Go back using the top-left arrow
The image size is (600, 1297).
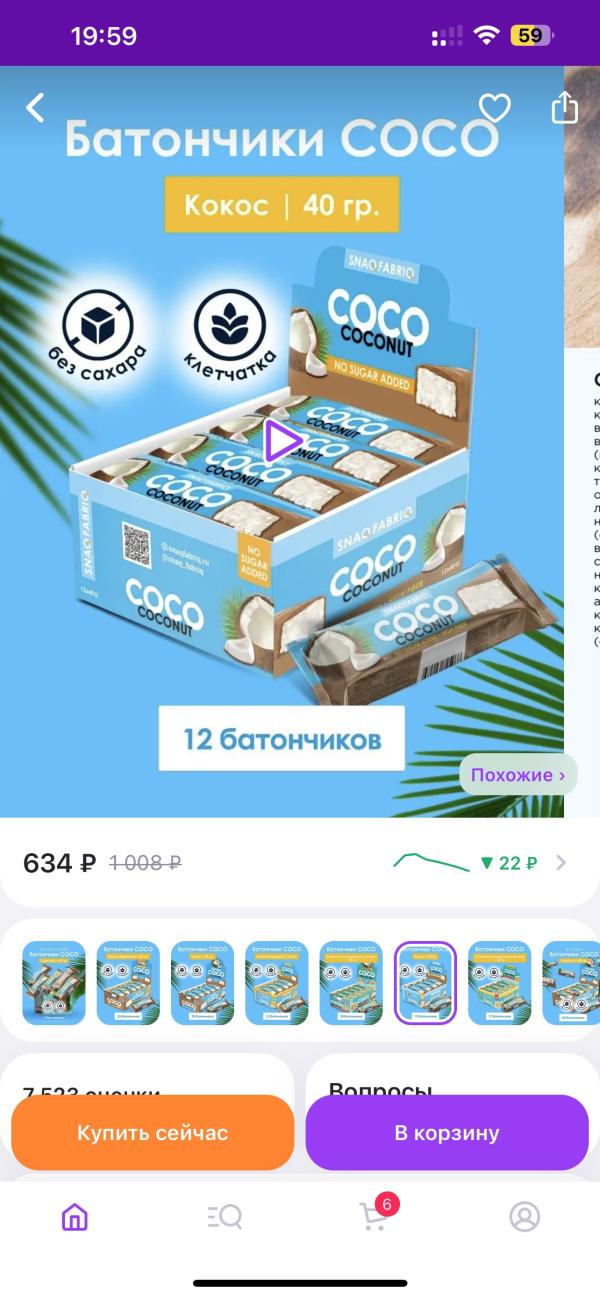(36, 108)
